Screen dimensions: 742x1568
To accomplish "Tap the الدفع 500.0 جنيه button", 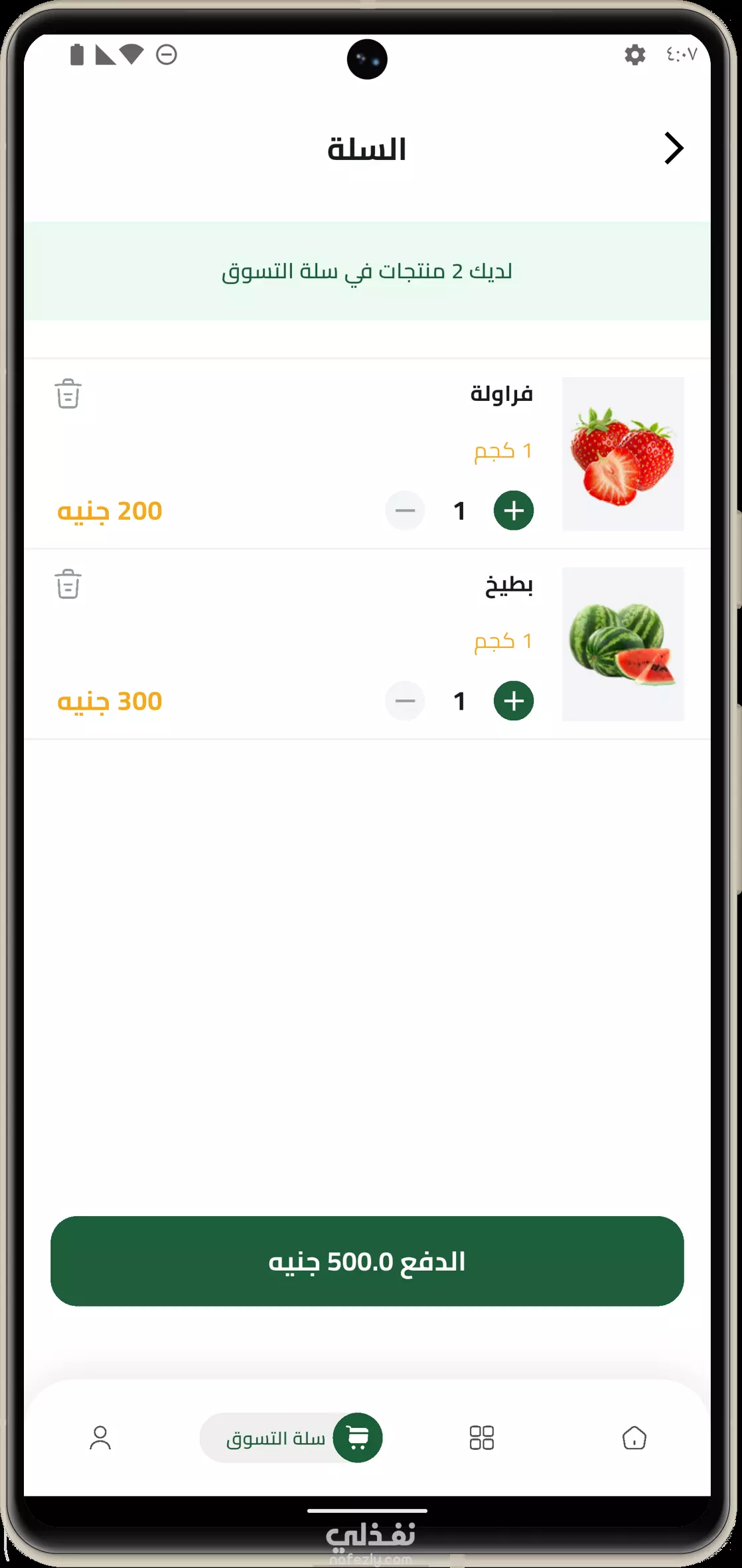I will 367,1261.
